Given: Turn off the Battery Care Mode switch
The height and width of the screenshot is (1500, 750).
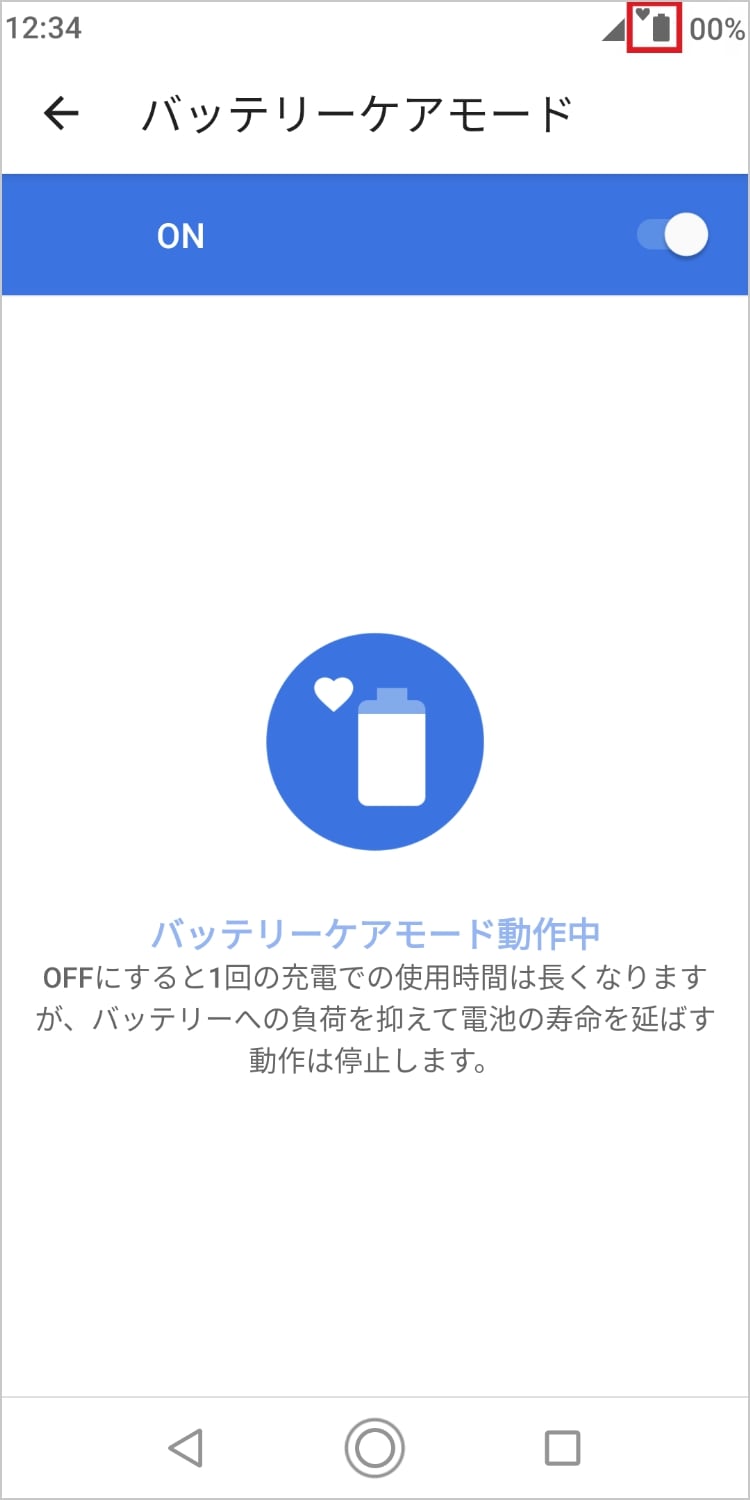Looking at the screenshot, I should 673,236.
